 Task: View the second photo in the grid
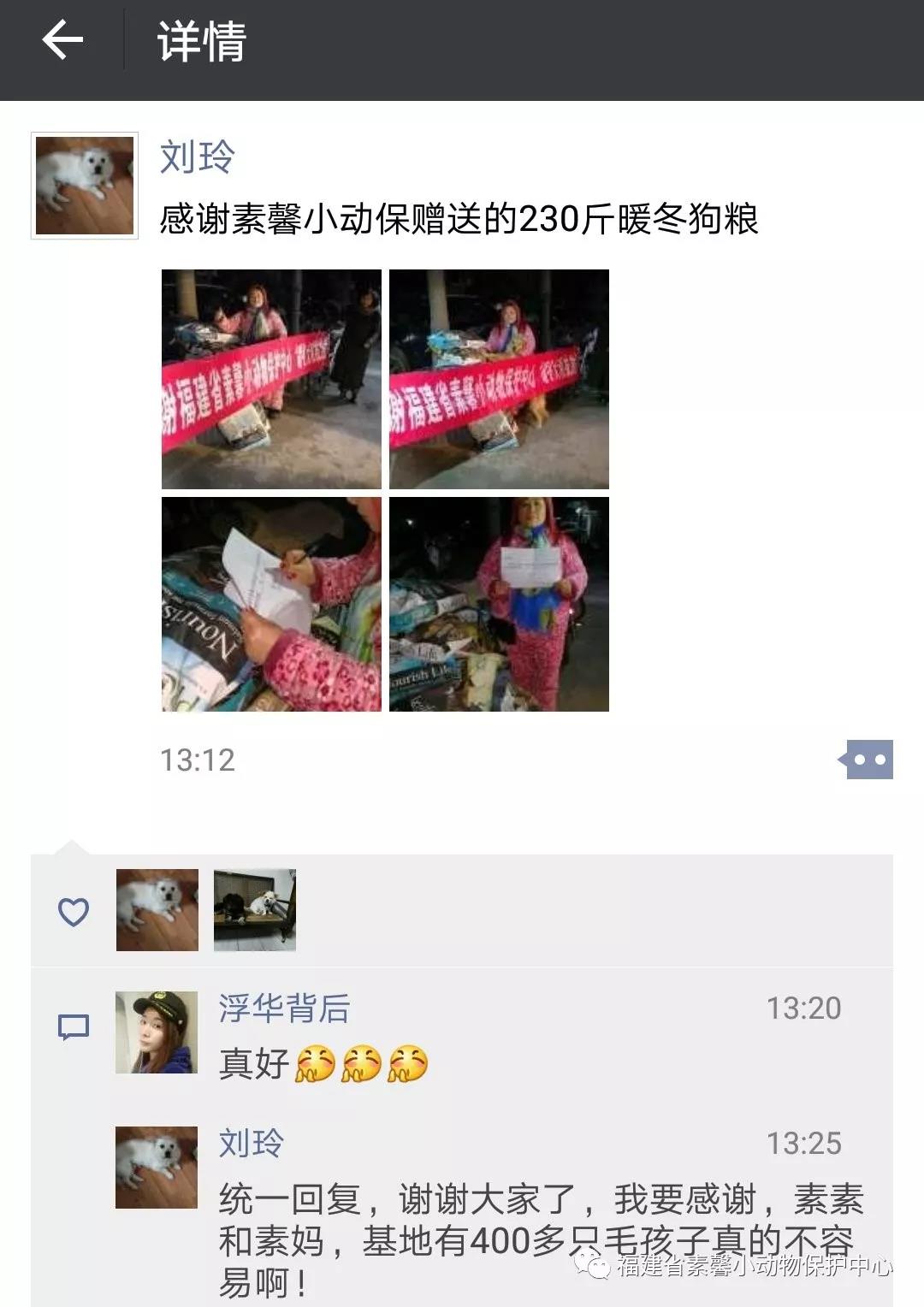(x=499, y=379)
